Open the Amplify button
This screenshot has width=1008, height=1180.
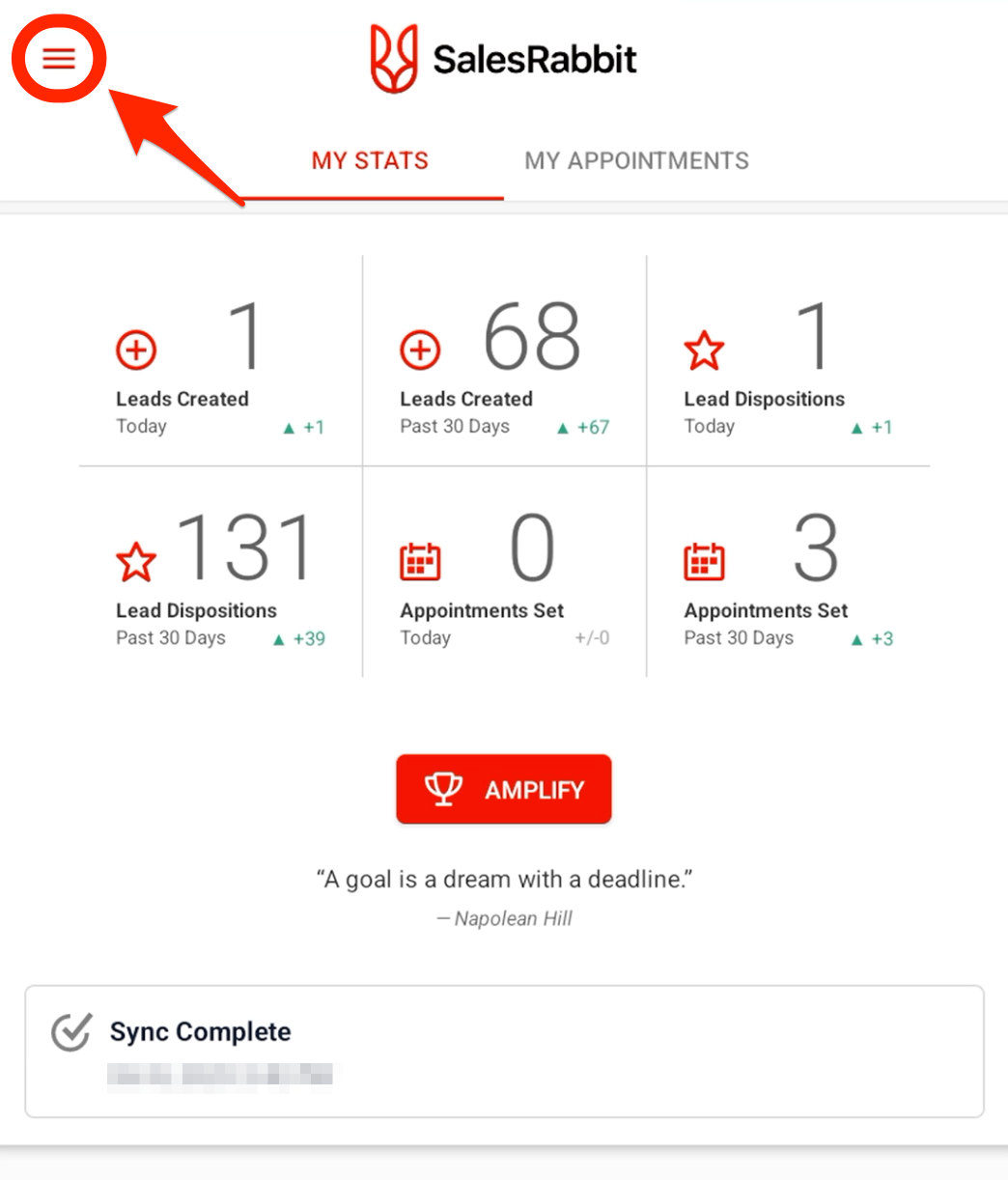[x=503, y=789]
